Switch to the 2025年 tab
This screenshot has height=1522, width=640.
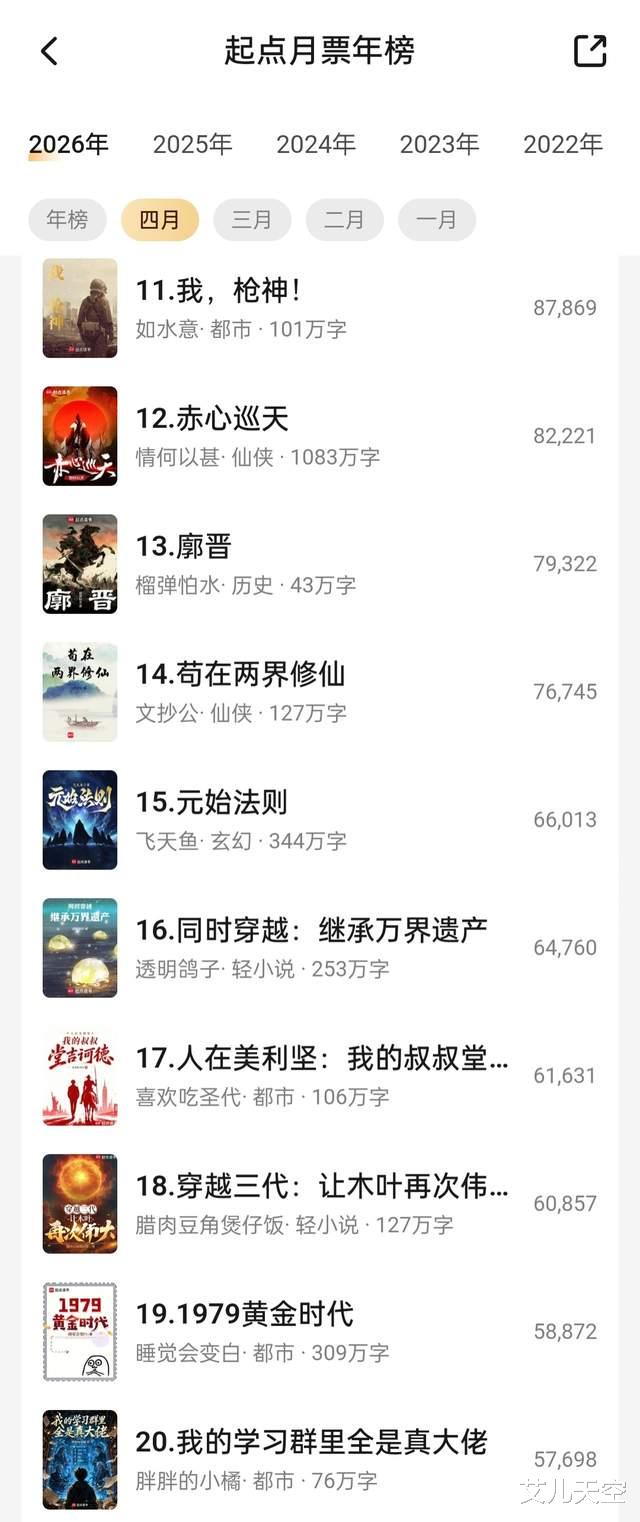coord(192,144)
